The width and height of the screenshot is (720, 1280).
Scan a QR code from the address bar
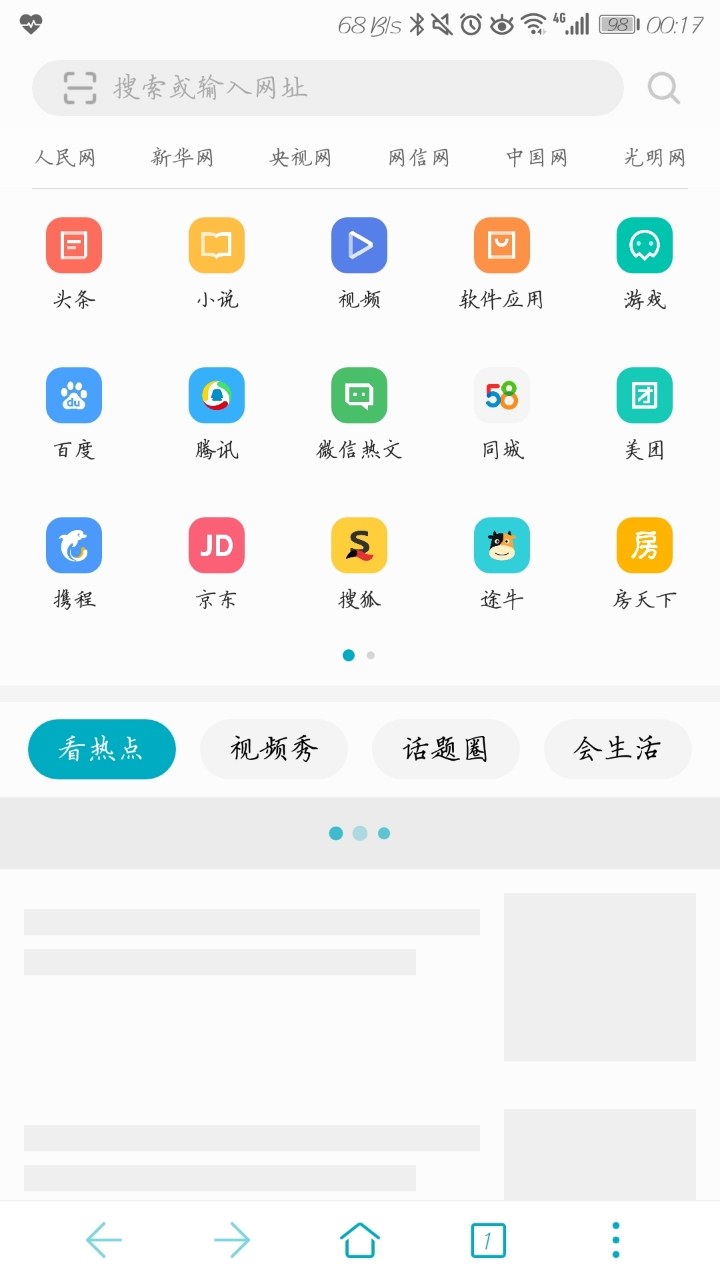coord(80,88)
